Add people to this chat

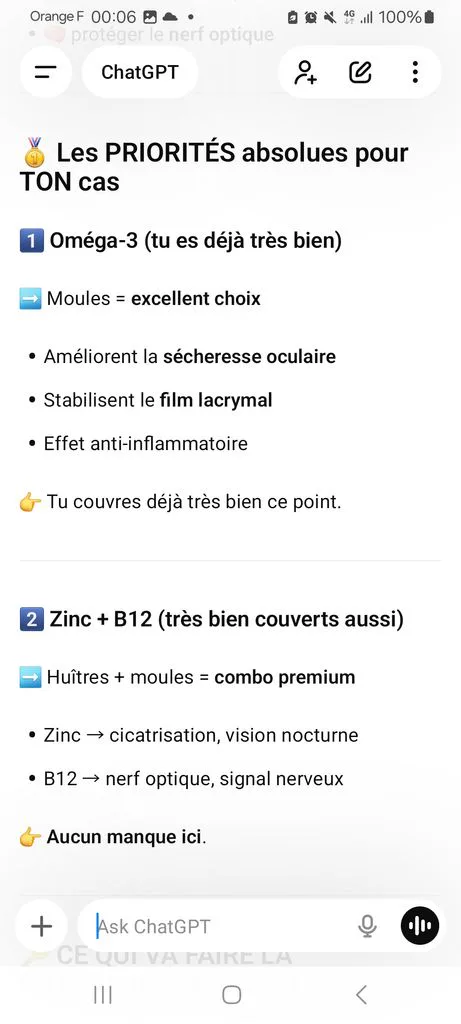305,72
